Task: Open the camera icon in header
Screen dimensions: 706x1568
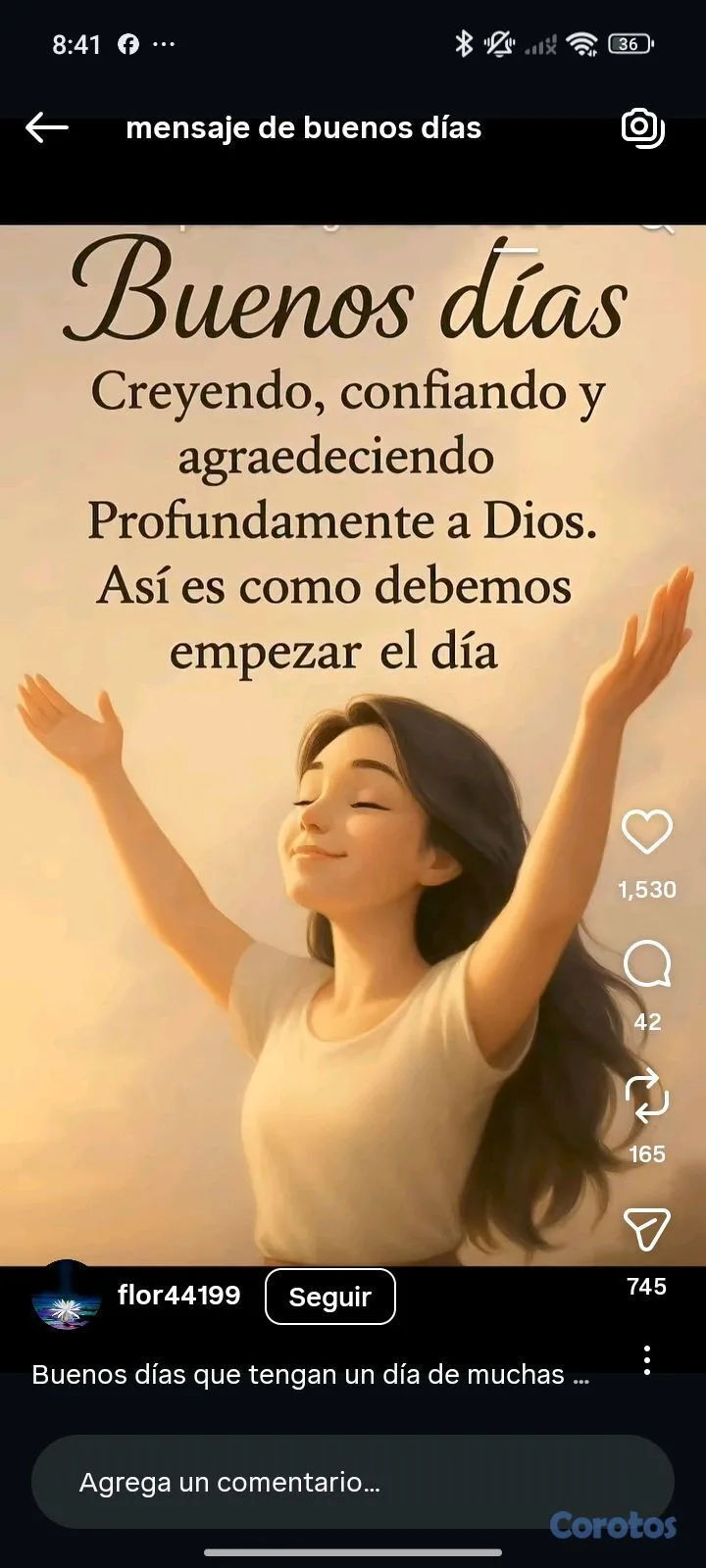Action: 643,127
